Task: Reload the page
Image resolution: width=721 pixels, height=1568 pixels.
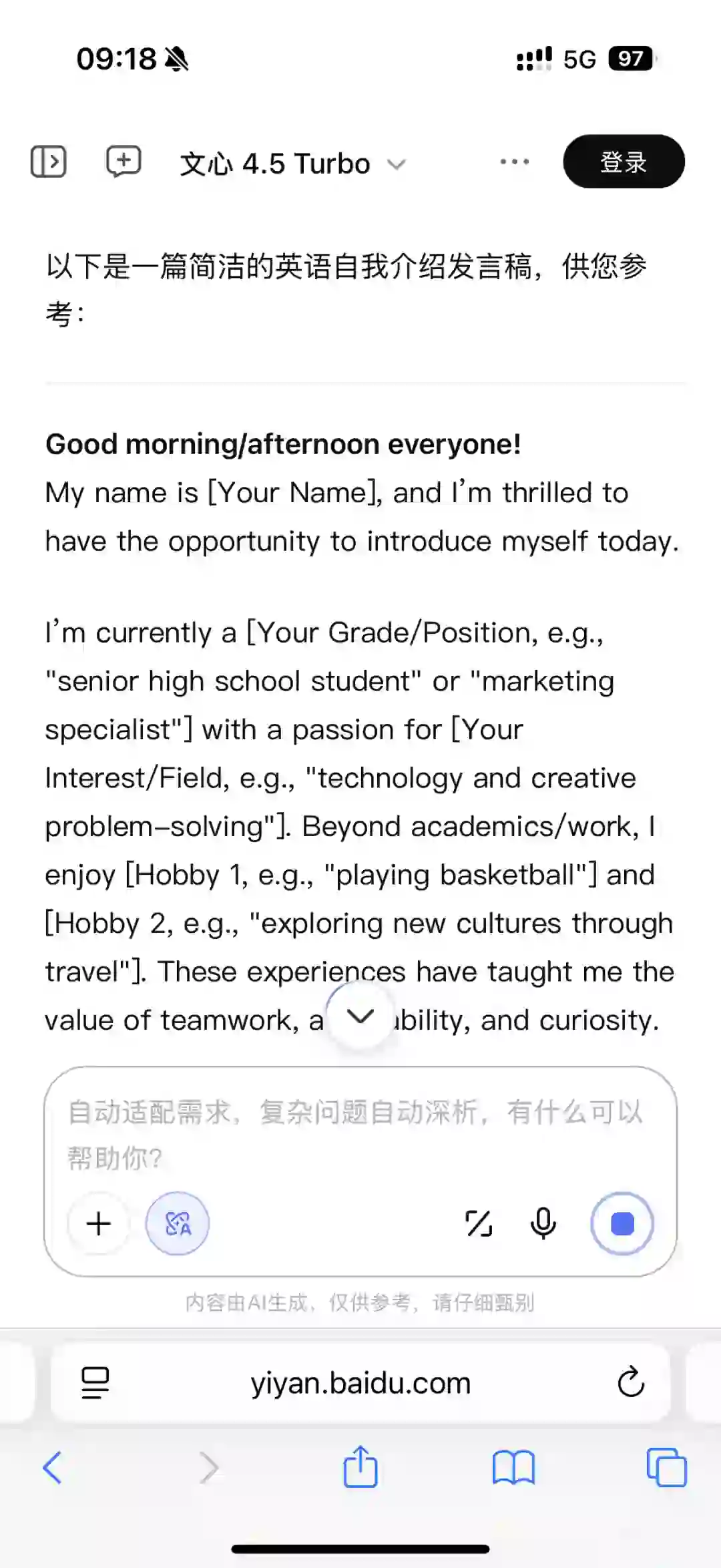Action: [630, 1382]
